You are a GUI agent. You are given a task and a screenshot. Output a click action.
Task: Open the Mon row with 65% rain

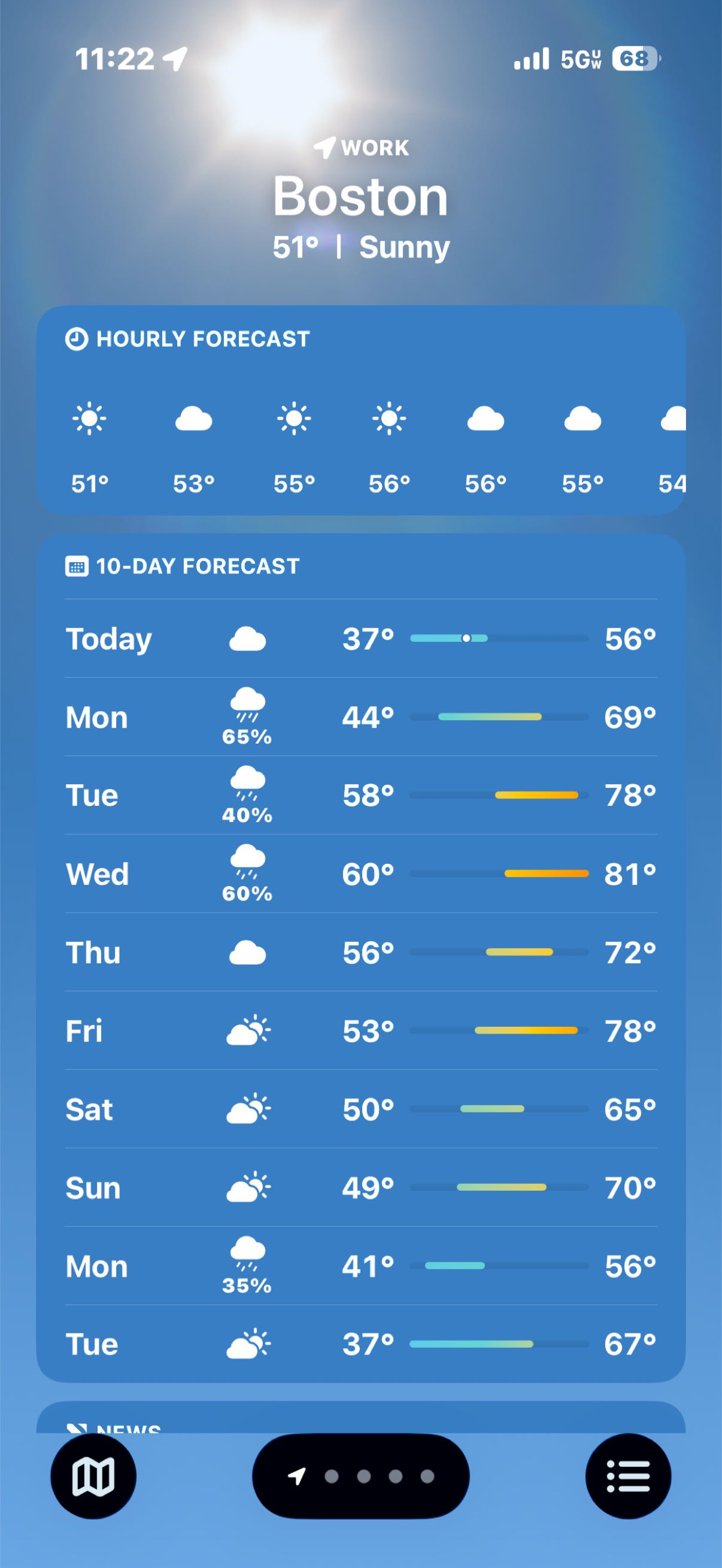pos(360,717)
